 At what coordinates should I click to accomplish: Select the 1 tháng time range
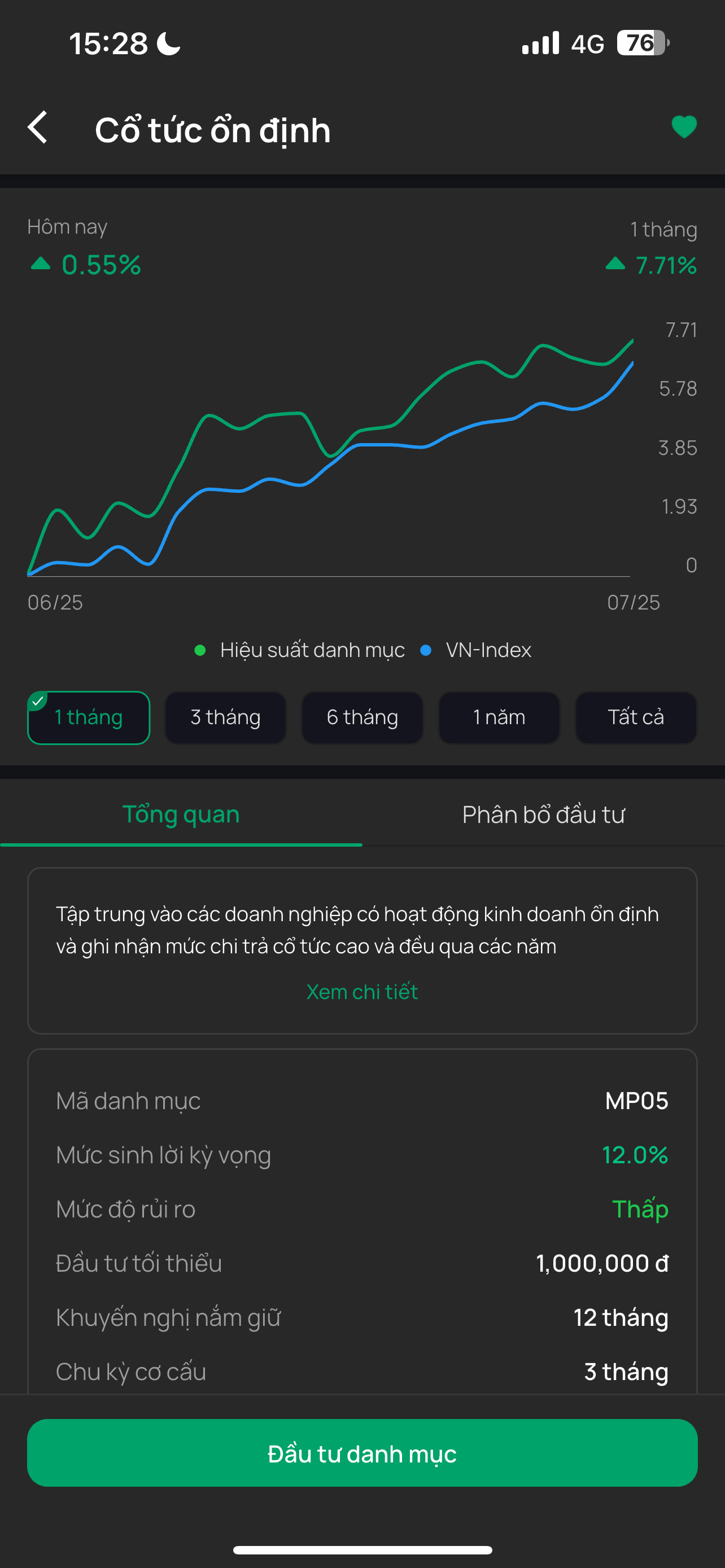89,717
